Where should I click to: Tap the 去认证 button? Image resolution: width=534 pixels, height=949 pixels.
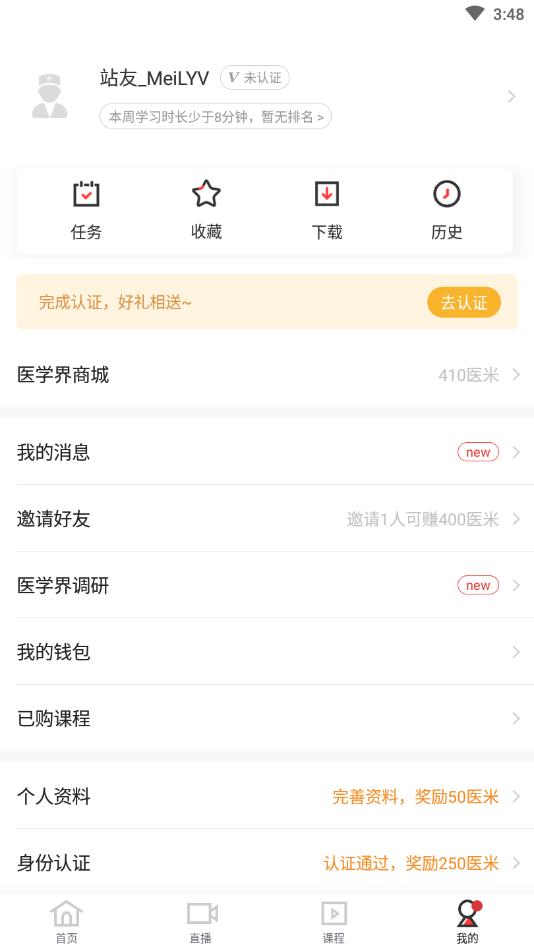coord(464,302)
